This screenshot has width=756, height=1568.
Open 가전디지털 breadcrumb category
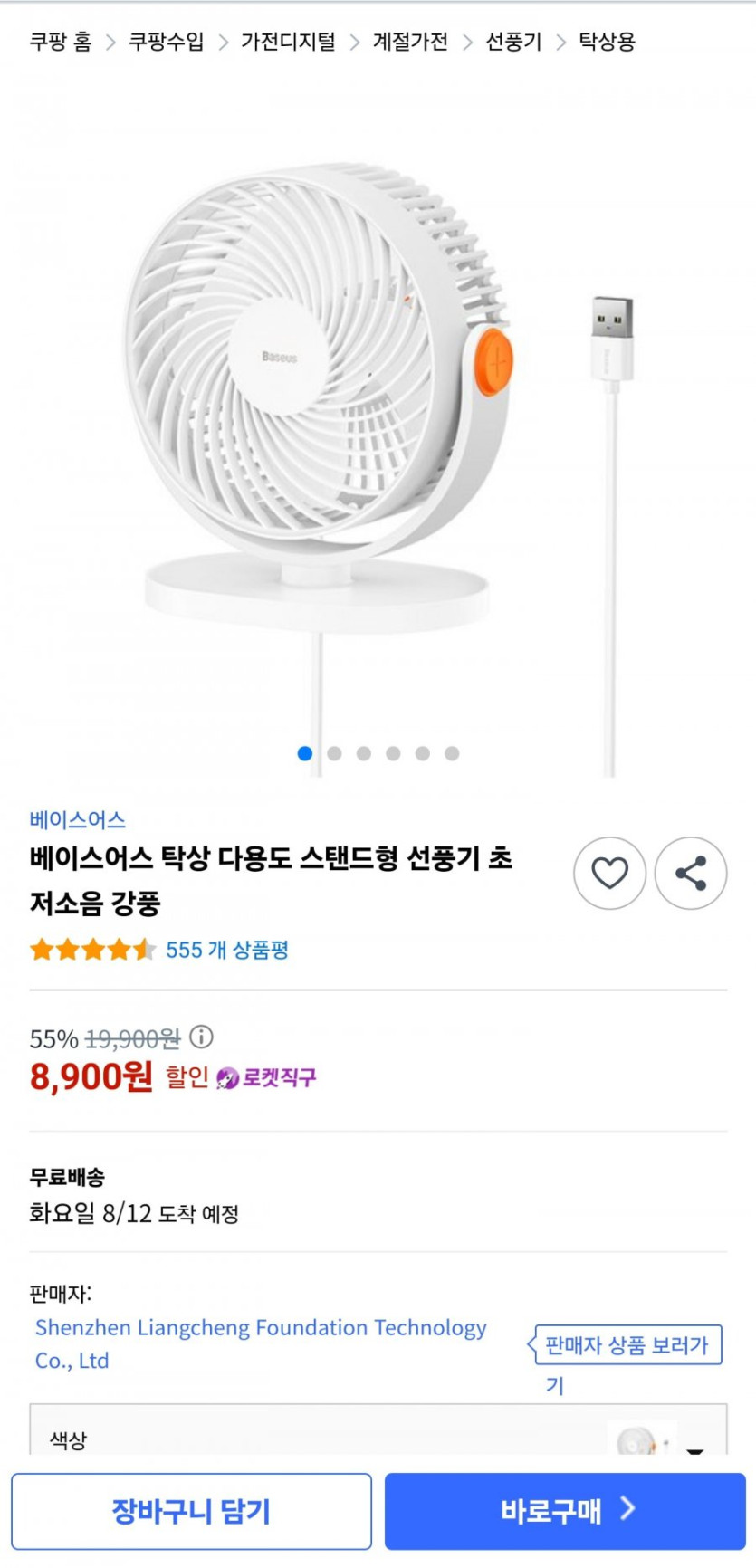click(288, 42)
